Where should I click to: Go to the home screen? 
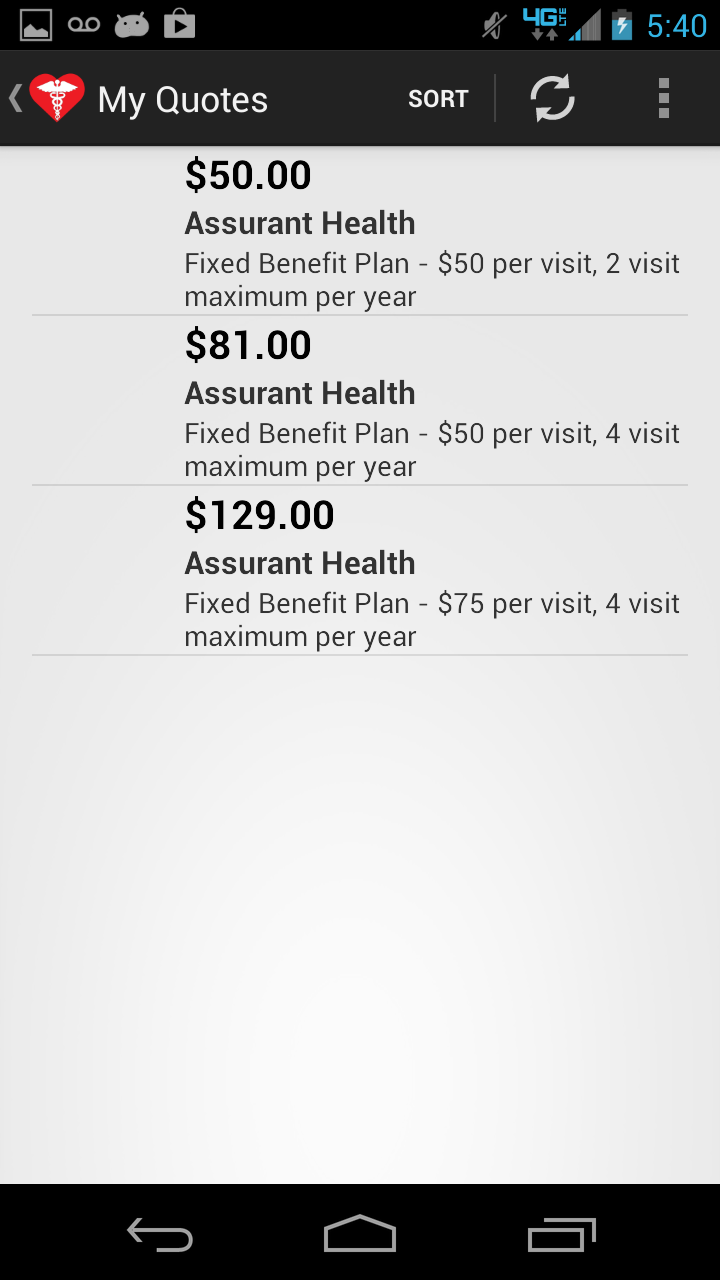tap(360, 1234)
